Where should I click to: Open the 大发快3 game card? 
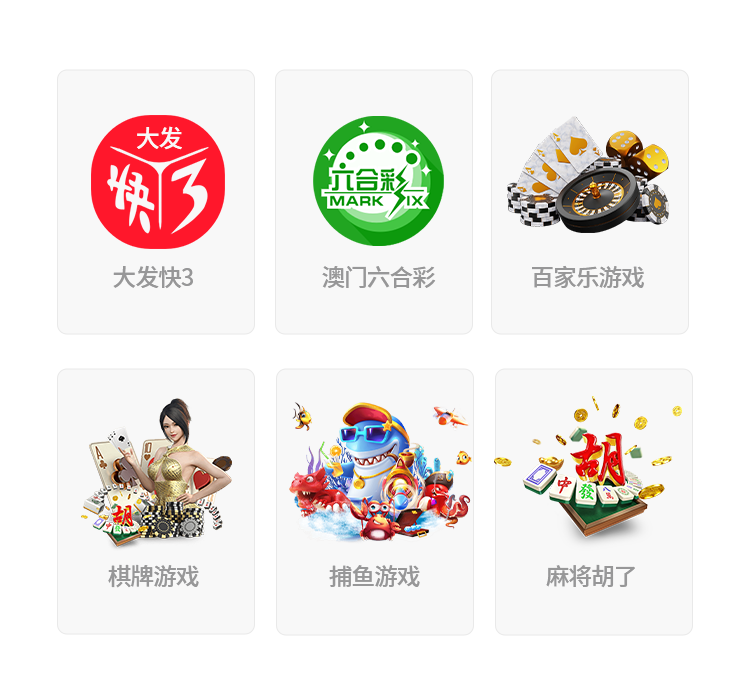[155, 202]
